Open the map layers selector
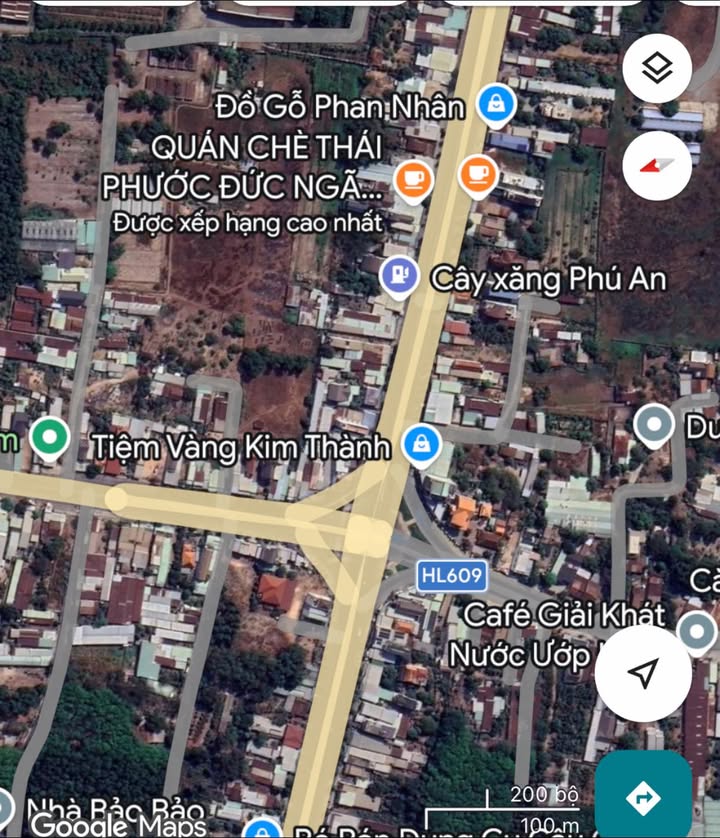Screen dimensions: 720x838 coord(657,69)
